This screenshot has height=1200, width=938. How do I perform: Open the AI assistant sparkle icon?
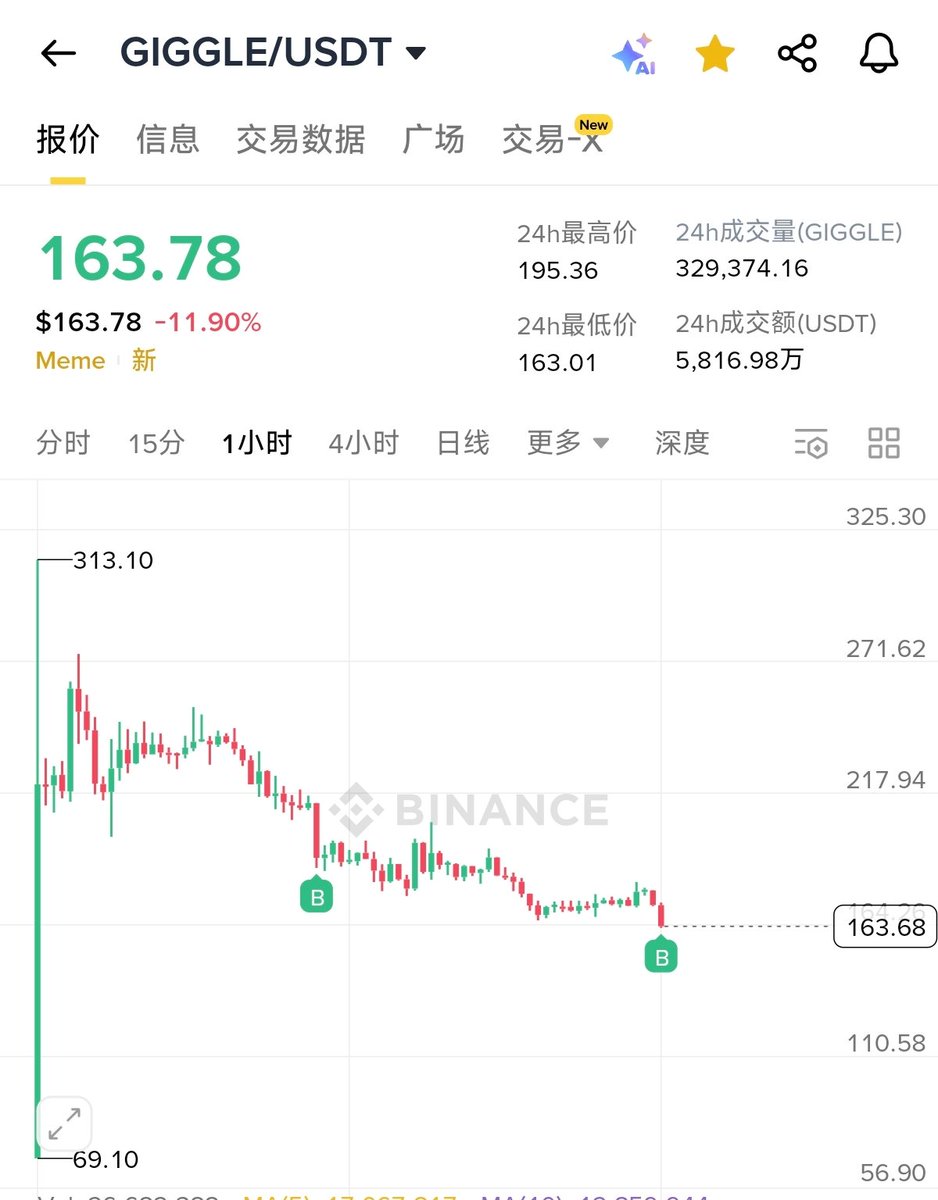tap(633, 54)
